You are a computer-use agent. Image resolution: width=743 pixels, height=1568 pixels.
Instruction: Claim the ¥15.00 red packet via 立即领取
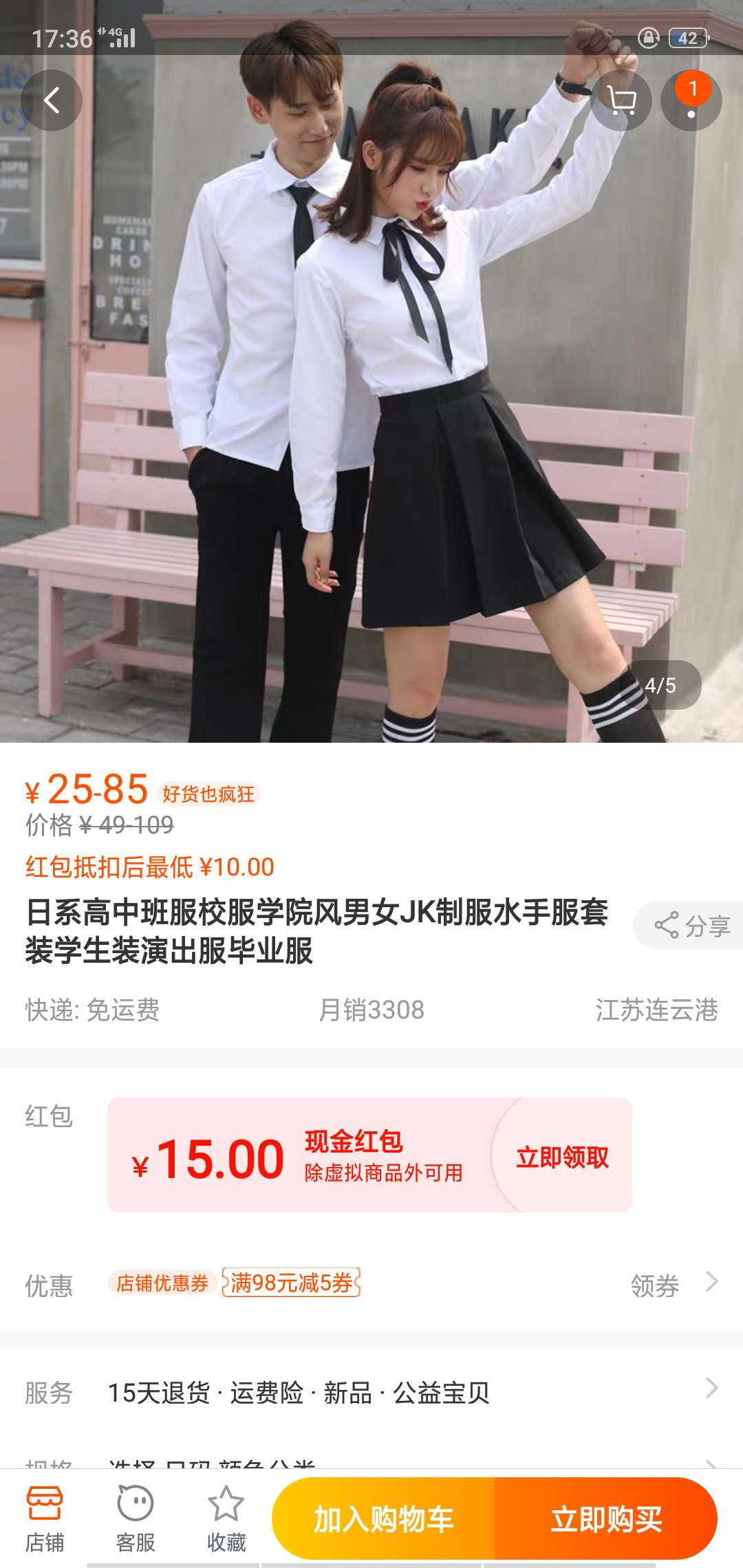tap(562, 1157)
